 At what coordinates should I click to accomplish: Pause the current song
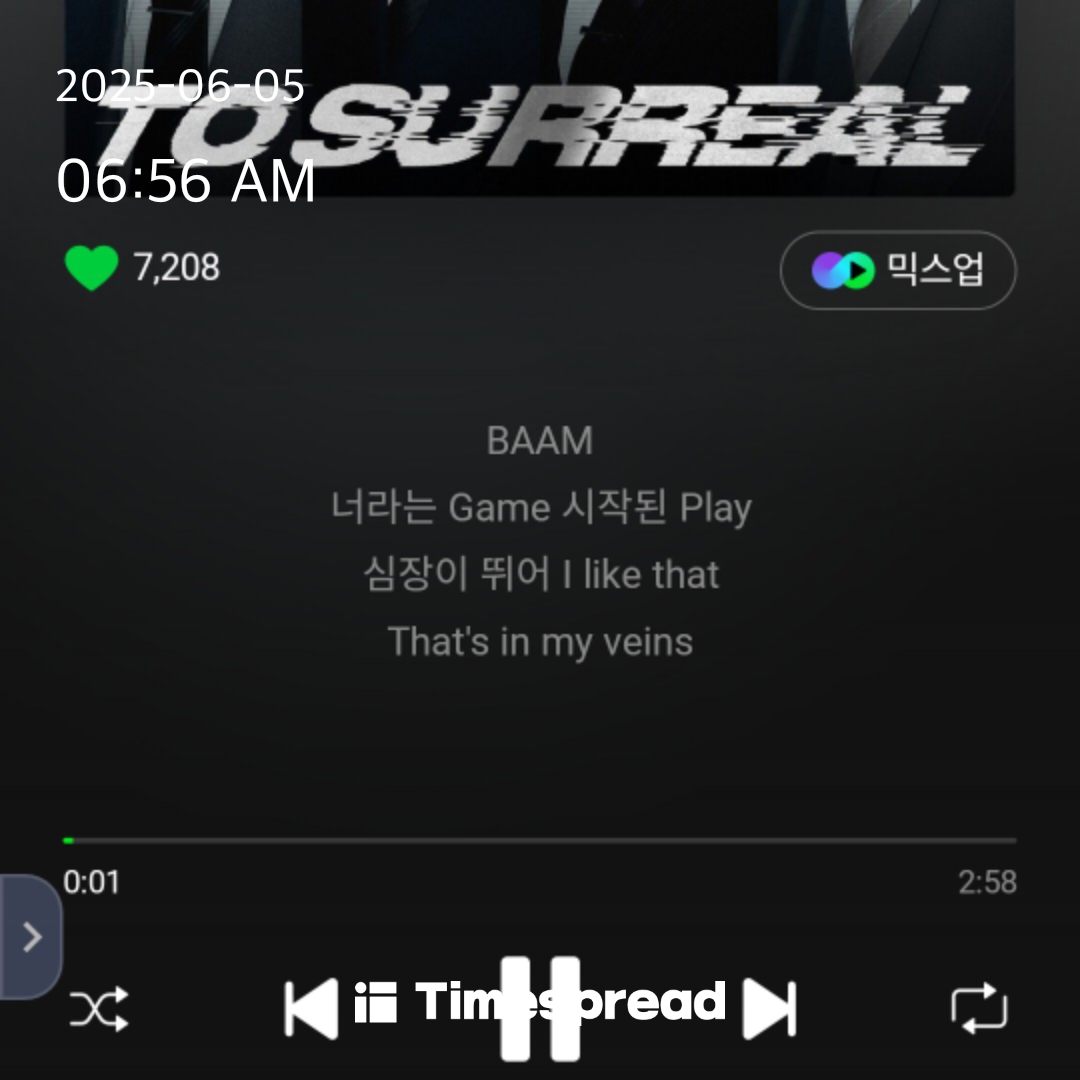pyautogui.click(x=540, y=1008)
